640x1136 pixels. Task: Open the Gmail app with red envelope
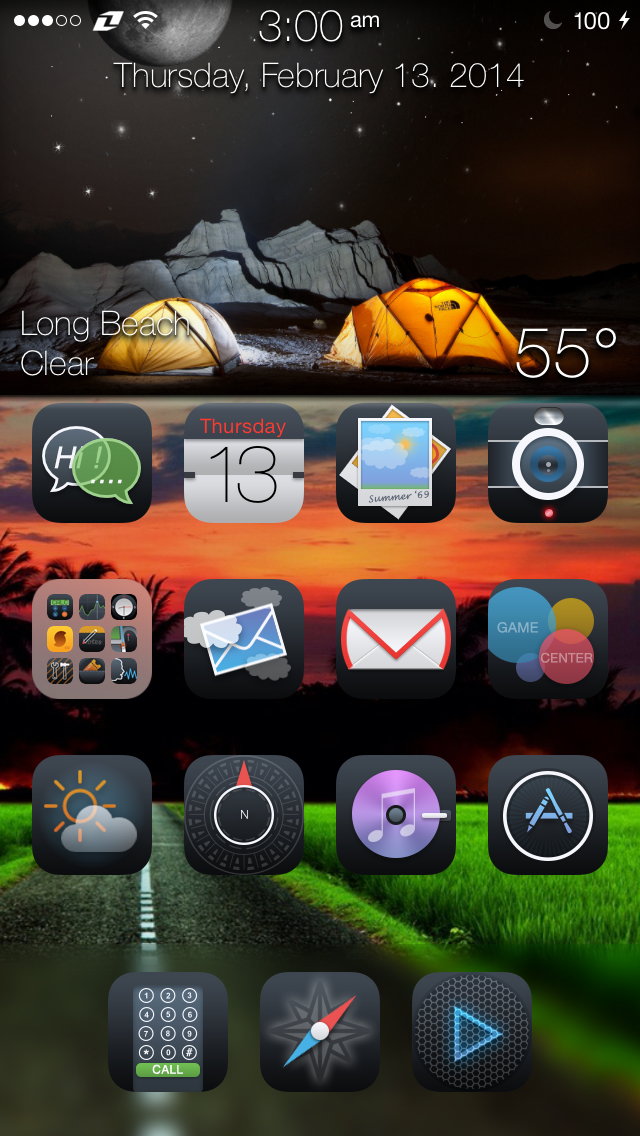click(x=396, y=638)
